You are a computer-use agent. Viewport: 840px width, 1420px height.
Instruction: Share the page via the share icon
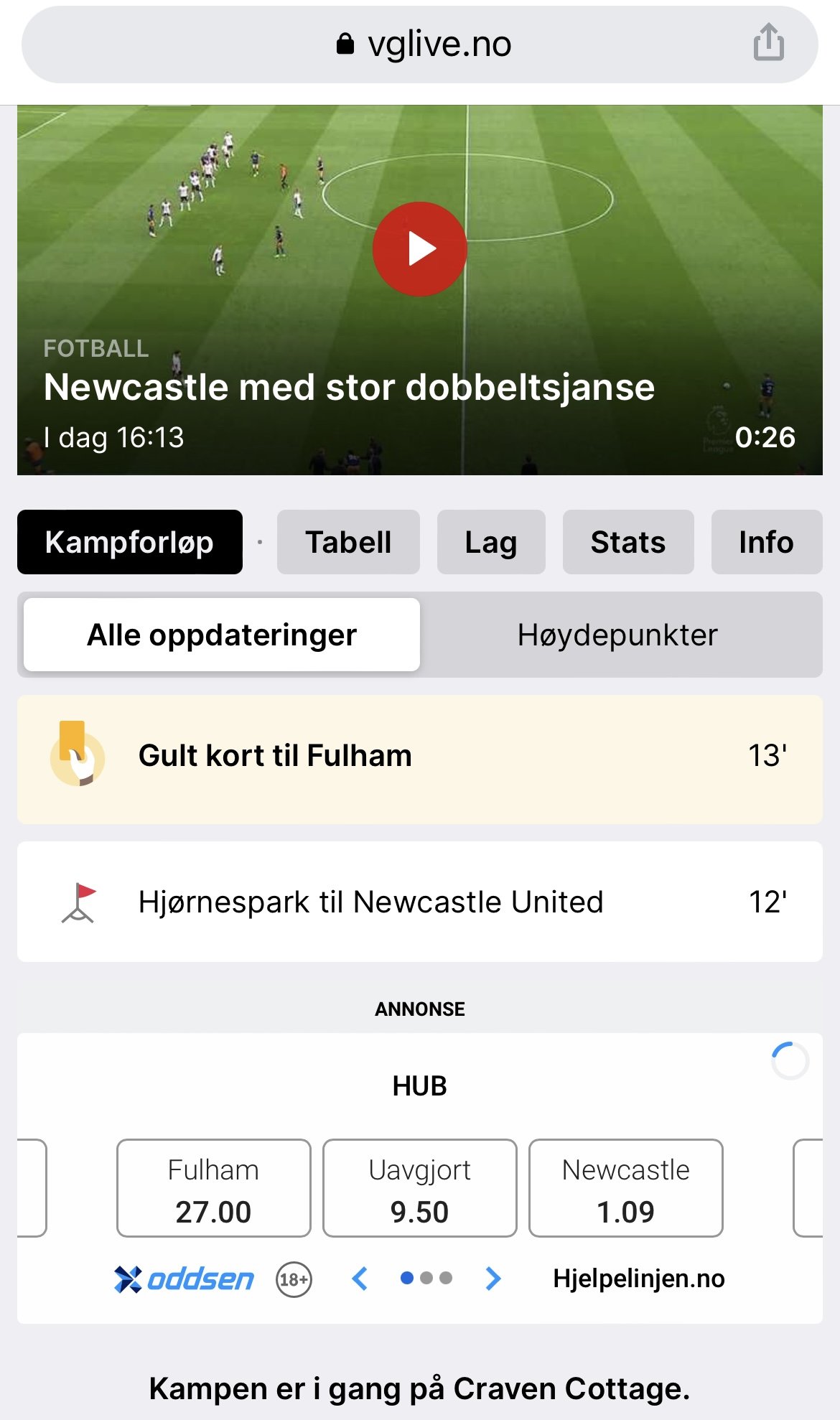click(768, 42)
